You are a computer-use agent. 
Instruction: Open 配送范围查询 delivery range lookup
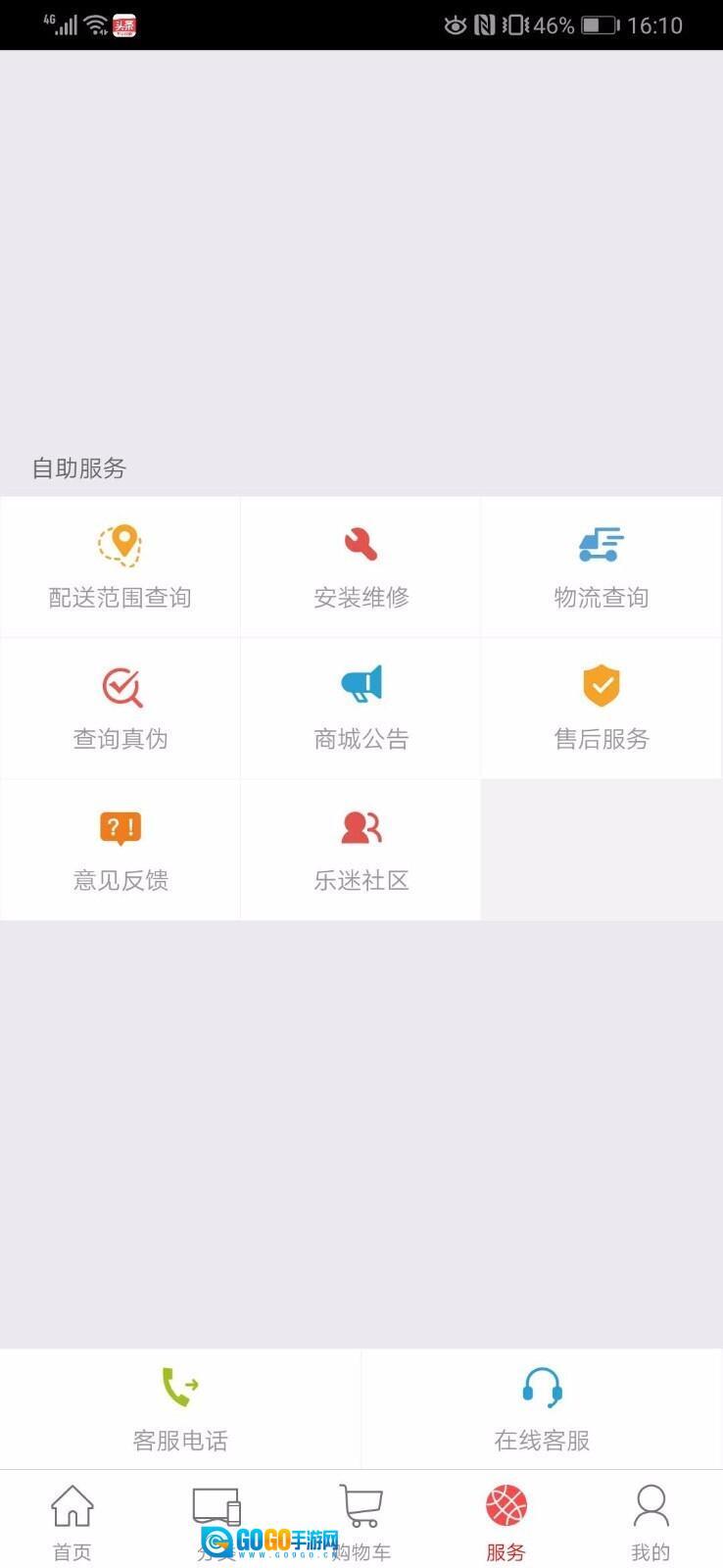pyautogui.click(x=120, y=567)
